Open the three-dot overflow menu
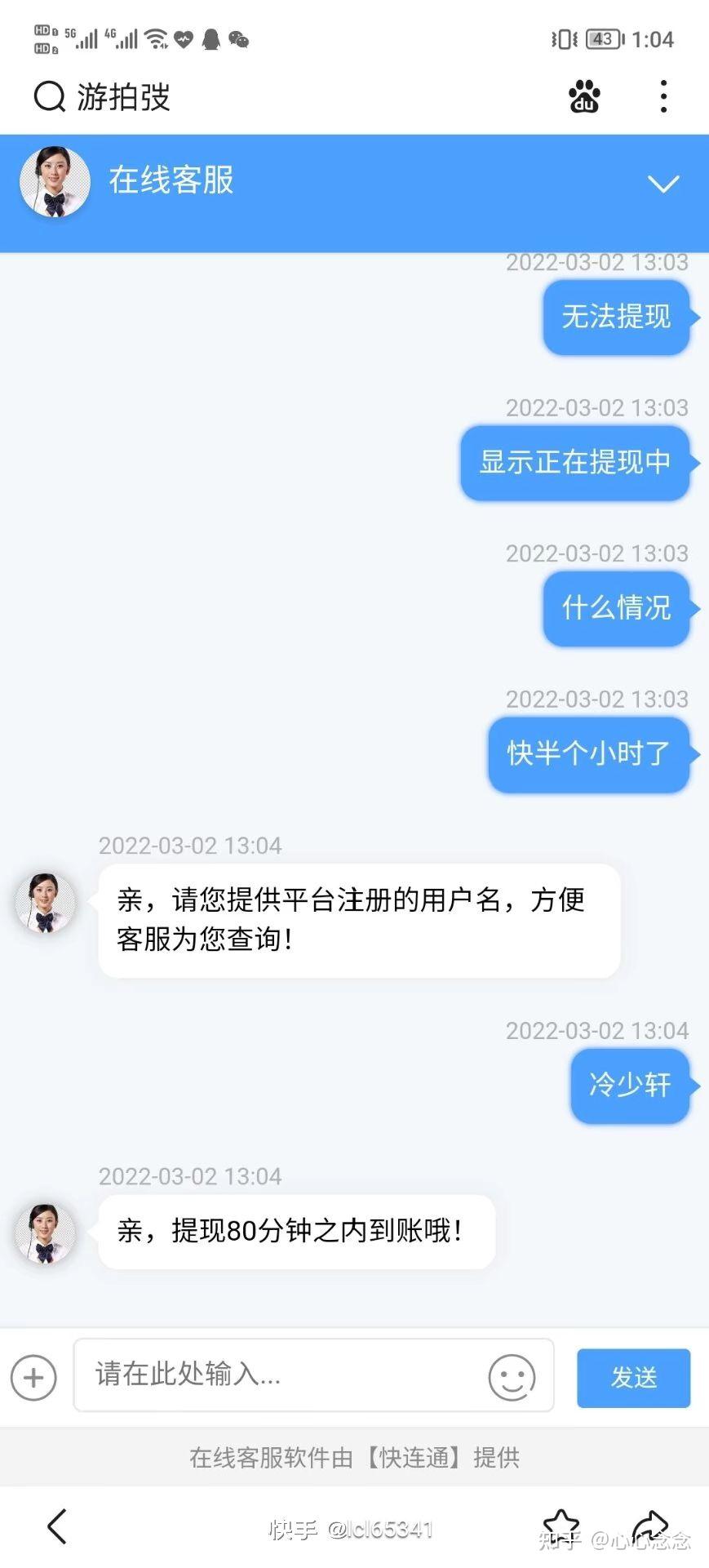The height and width of the screenshot is (1568, 709). [663, 97]
